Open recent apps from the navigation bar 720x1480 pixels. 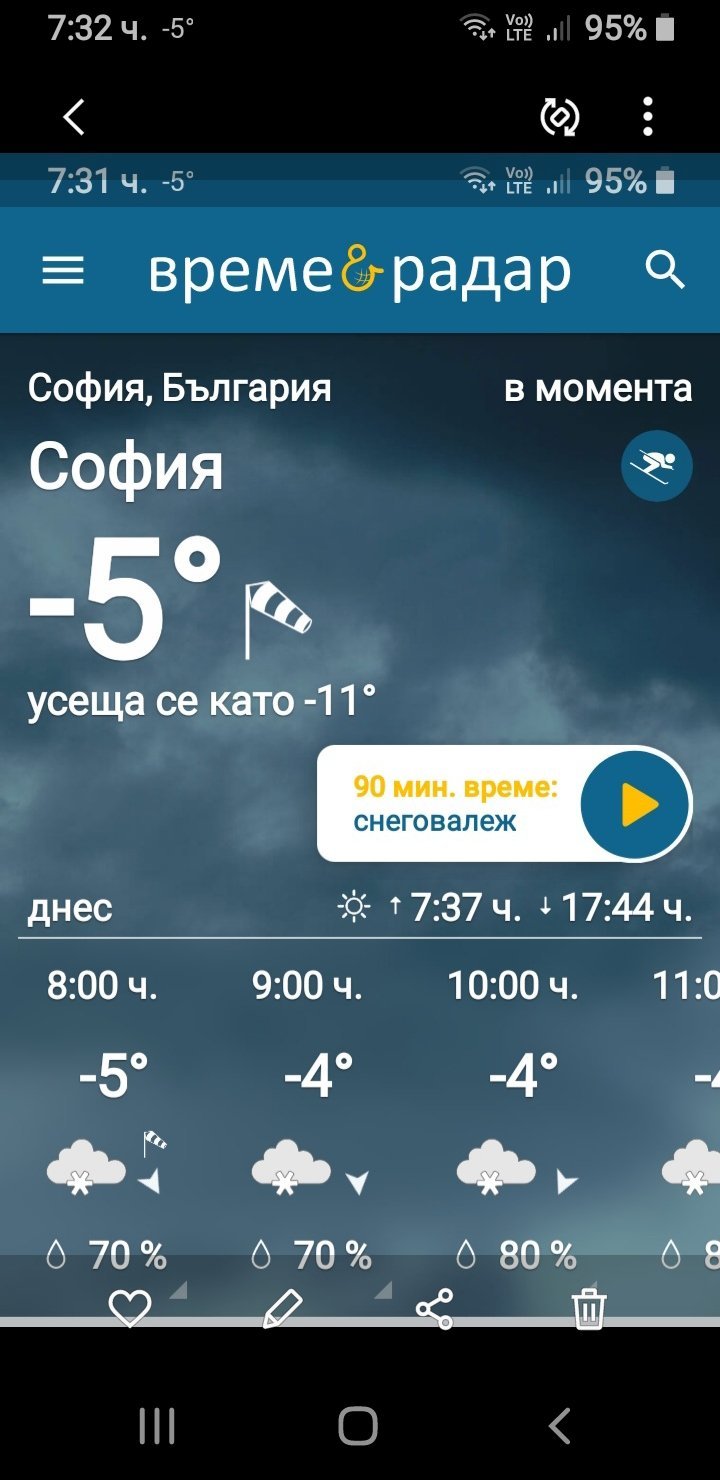tap(157, 1425)
